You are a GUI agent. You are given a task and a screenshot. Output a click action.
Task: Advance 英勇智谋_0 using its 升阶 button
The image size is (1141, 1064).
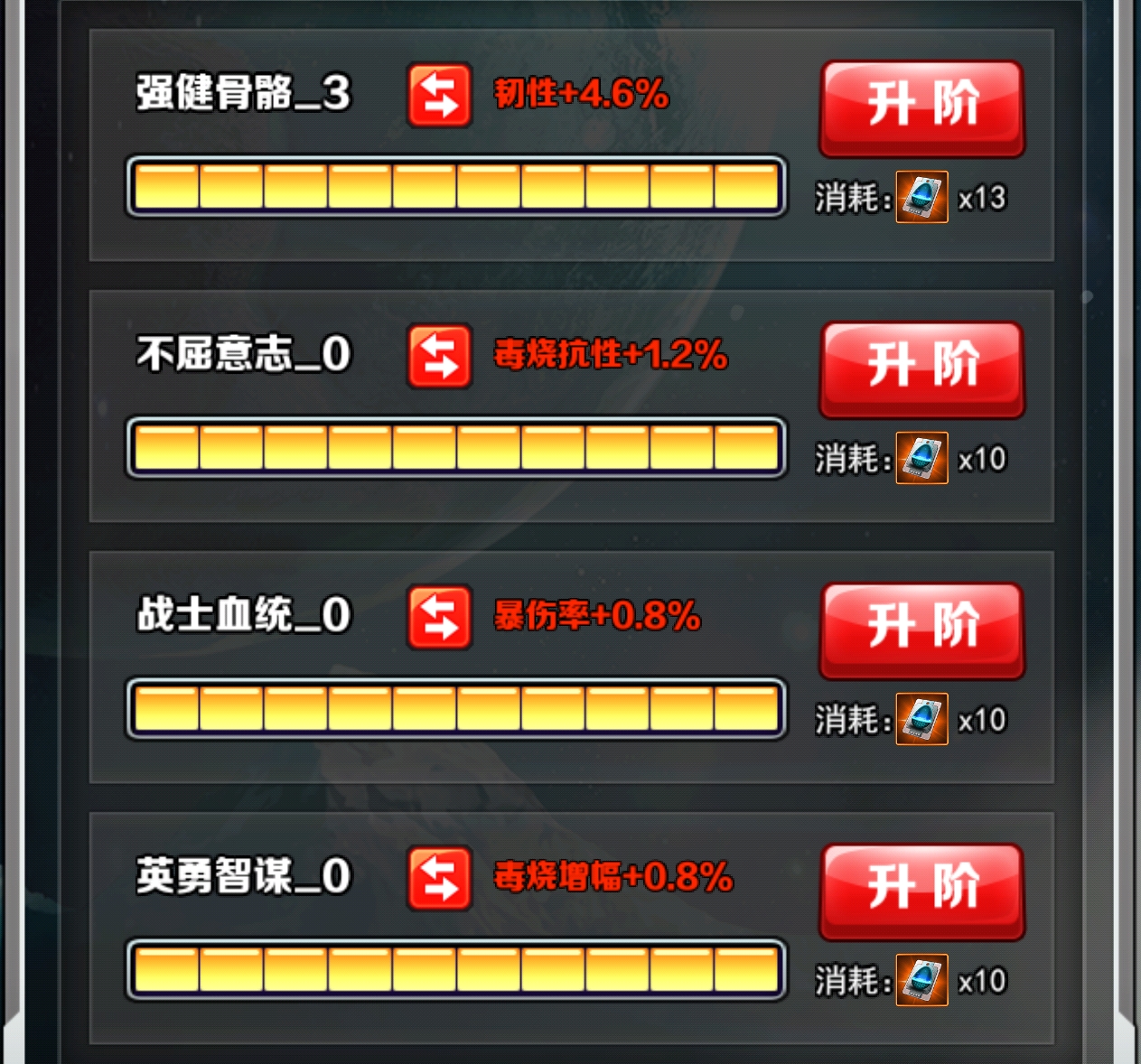tap(921, 890)
